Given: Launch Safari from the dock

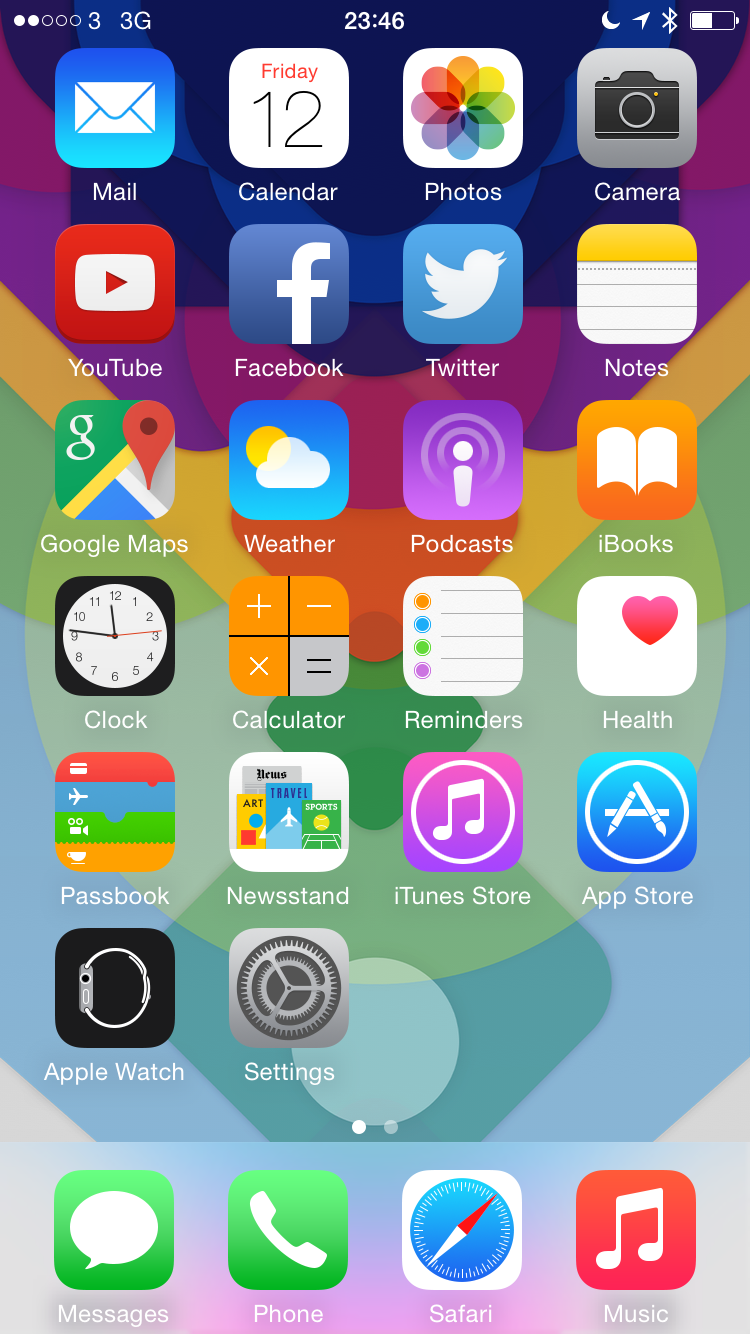Looking at the screenshot, I should point(462,1230).
